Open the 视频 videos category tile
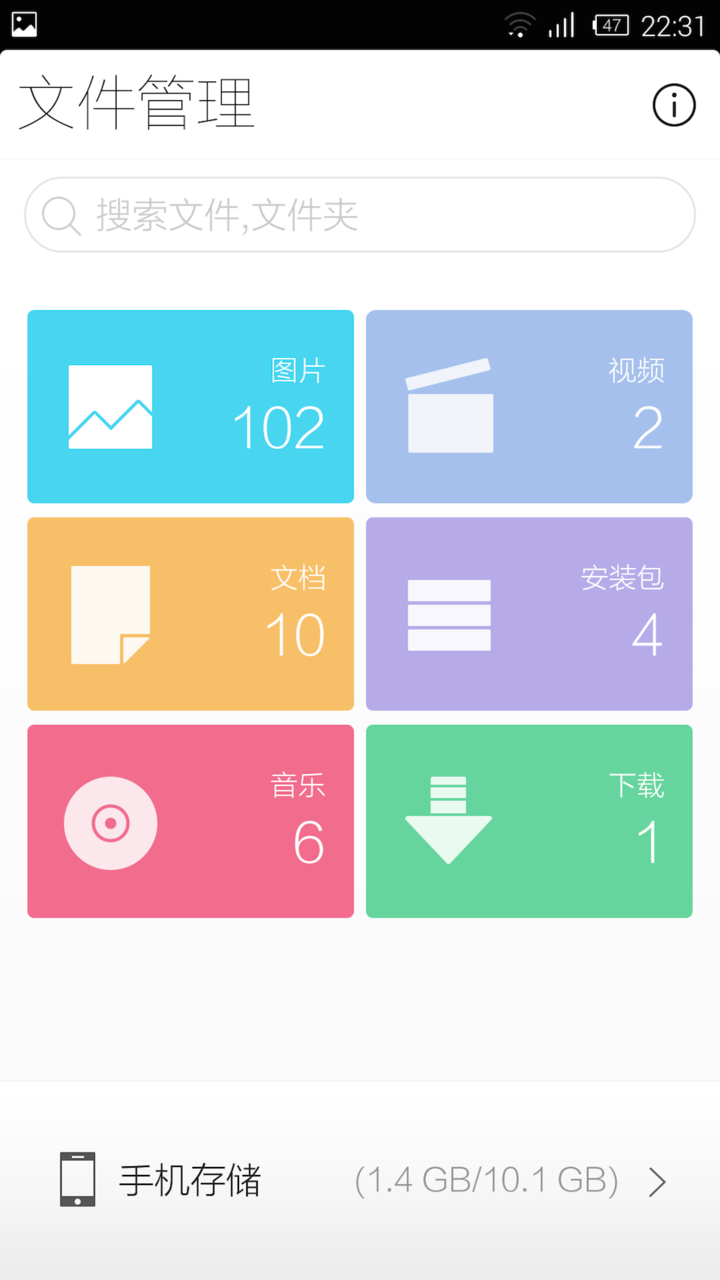Screen dimensions: 720x1280 point(529,406)
